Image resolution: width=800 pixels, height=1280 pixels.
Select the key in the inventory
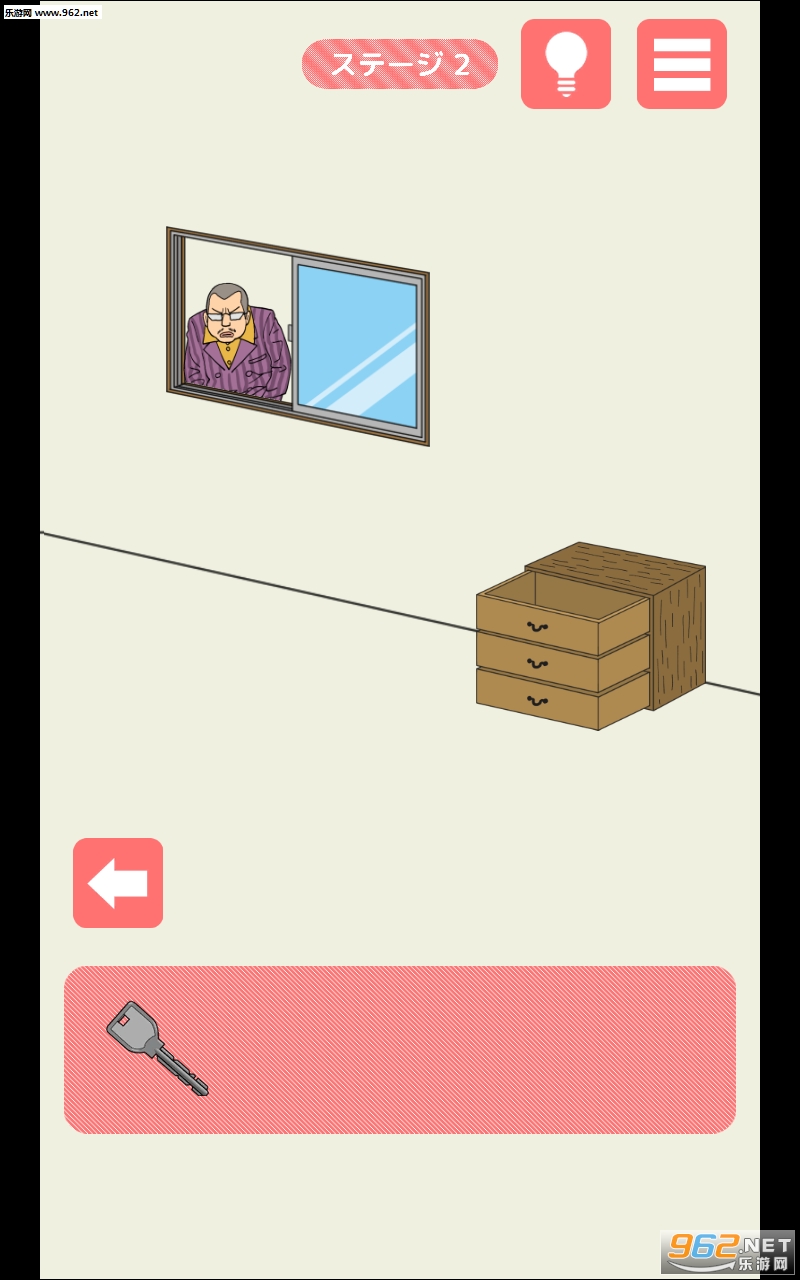pyautogui.click(x=157, y=1048)
